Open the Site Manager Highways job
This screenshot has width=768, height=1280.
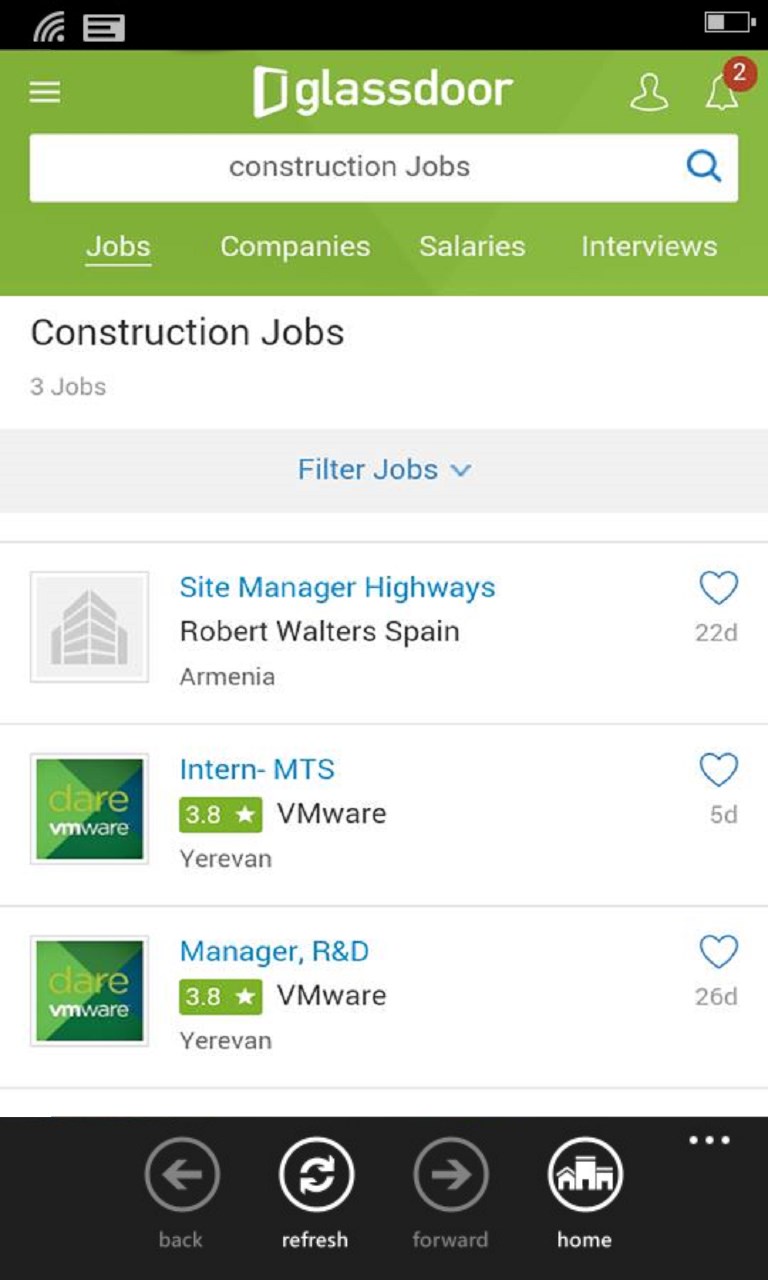337,588
